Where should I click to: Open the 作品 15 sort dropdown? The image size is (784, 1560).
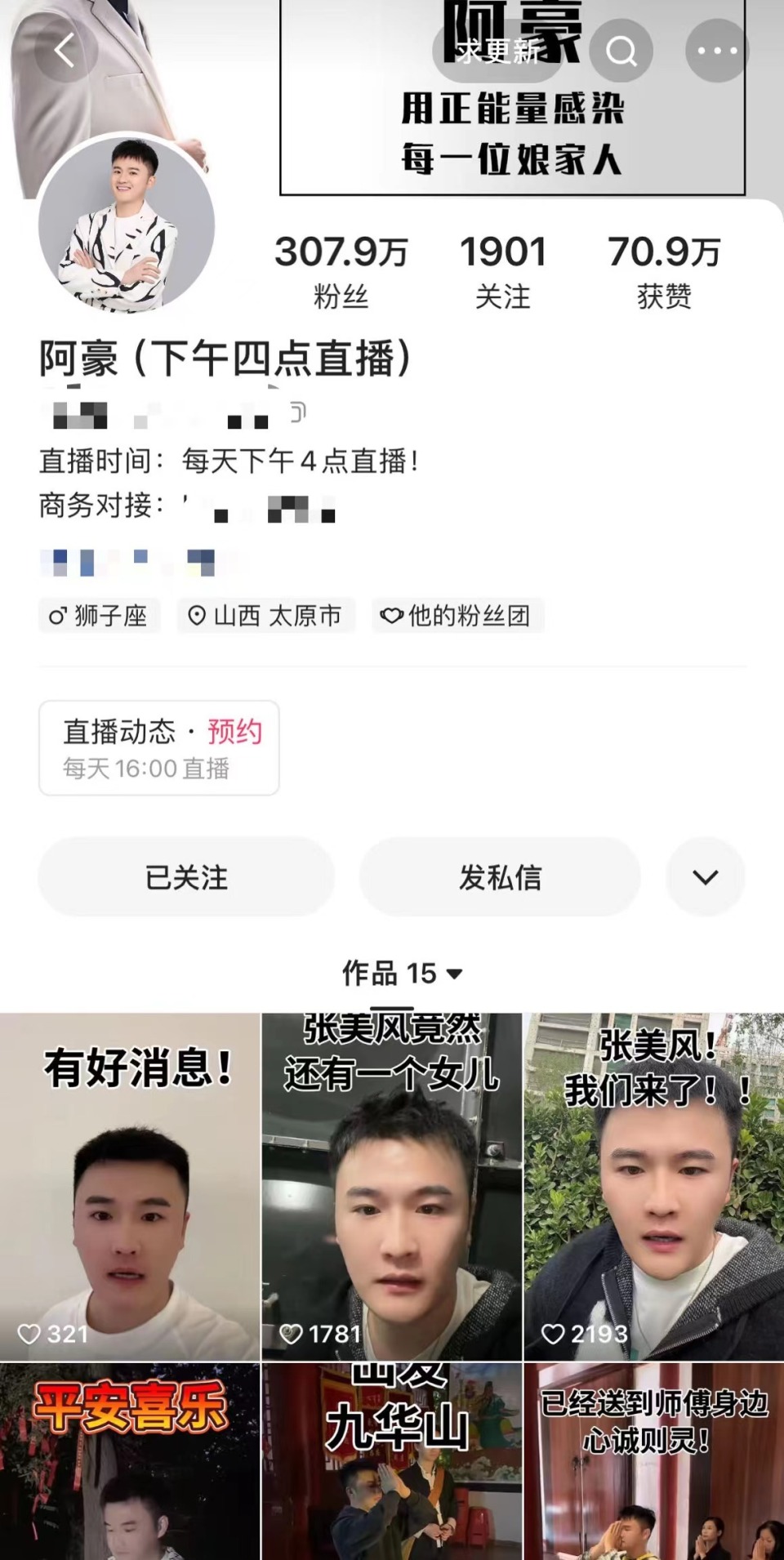click(455, 974)
